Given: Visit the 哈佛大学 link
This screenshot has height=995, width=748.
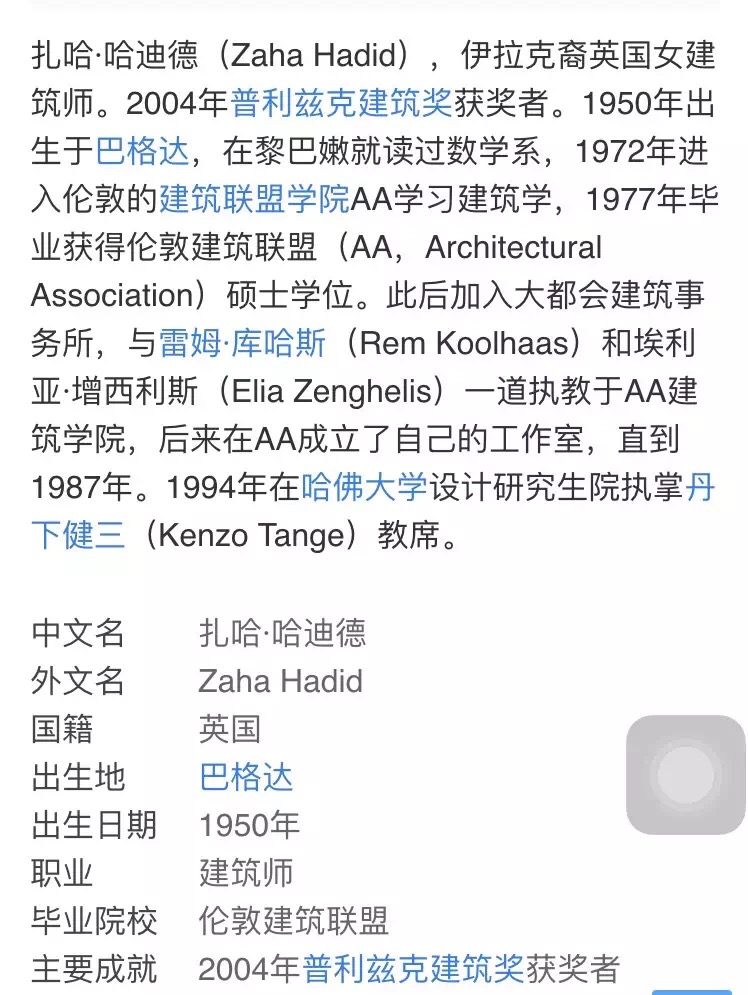Looking at the screenshot, I should click(x=364, y=487).
